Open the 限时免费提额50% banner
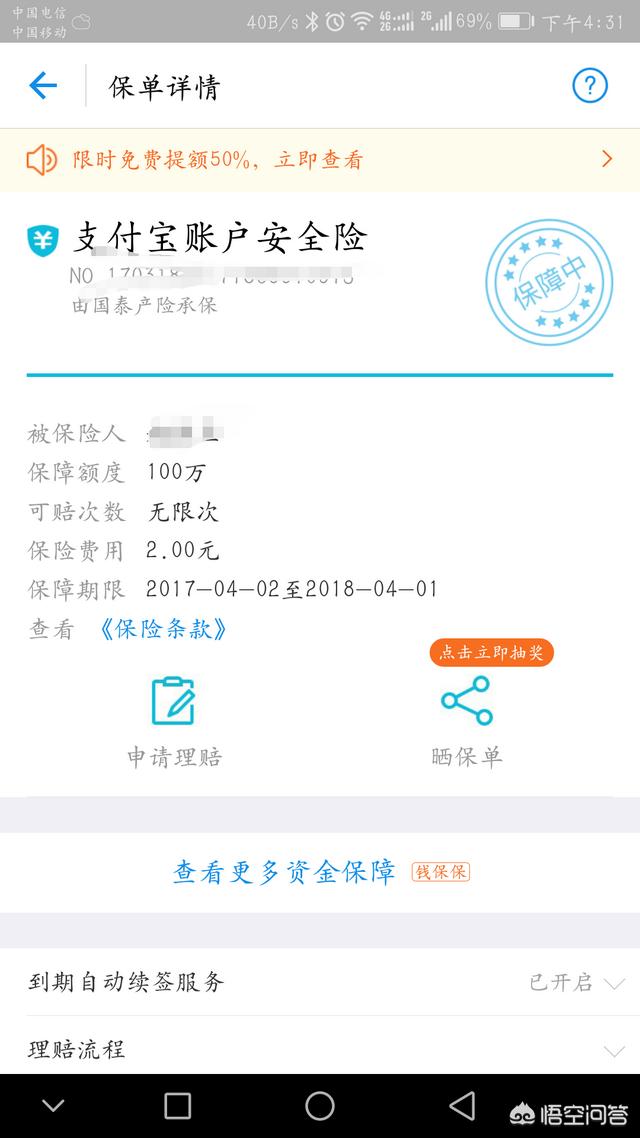The height and width of the screenshot is (1138, 640). (x=320, y=160)
